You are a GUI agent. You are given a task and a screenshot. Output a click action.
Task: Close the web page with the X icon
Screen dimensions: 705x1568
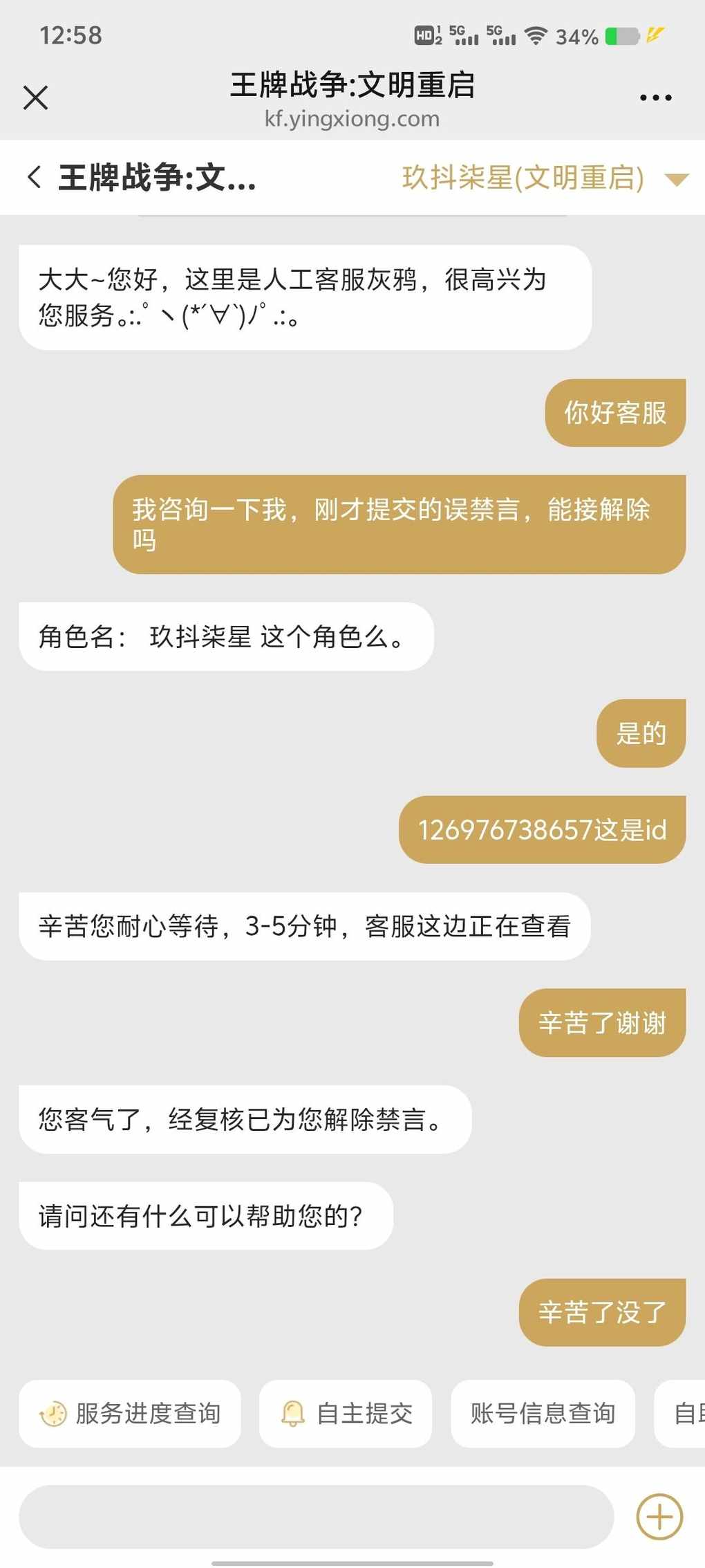35,98
